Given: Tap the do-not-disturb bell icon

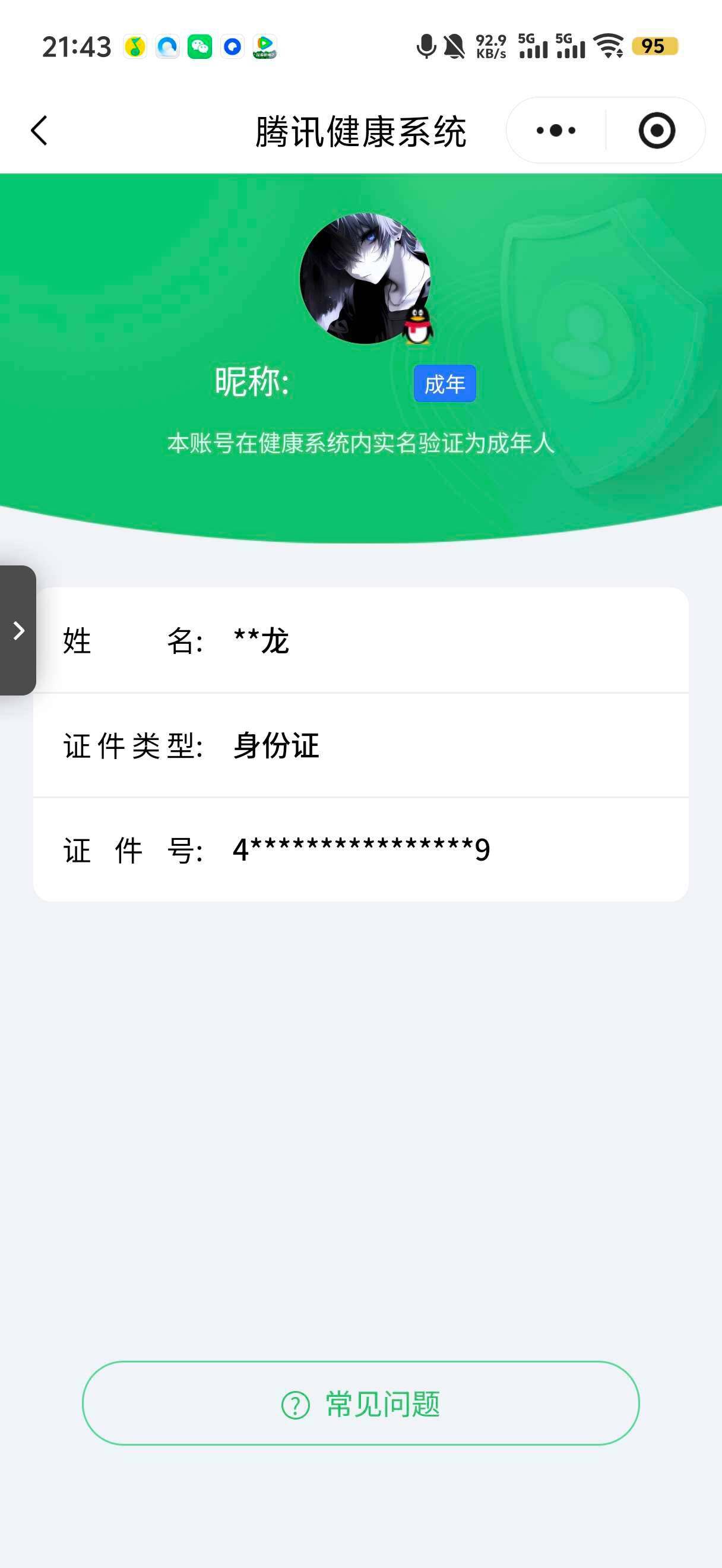Looking at the screenshot, I should (x=452, y=45).
